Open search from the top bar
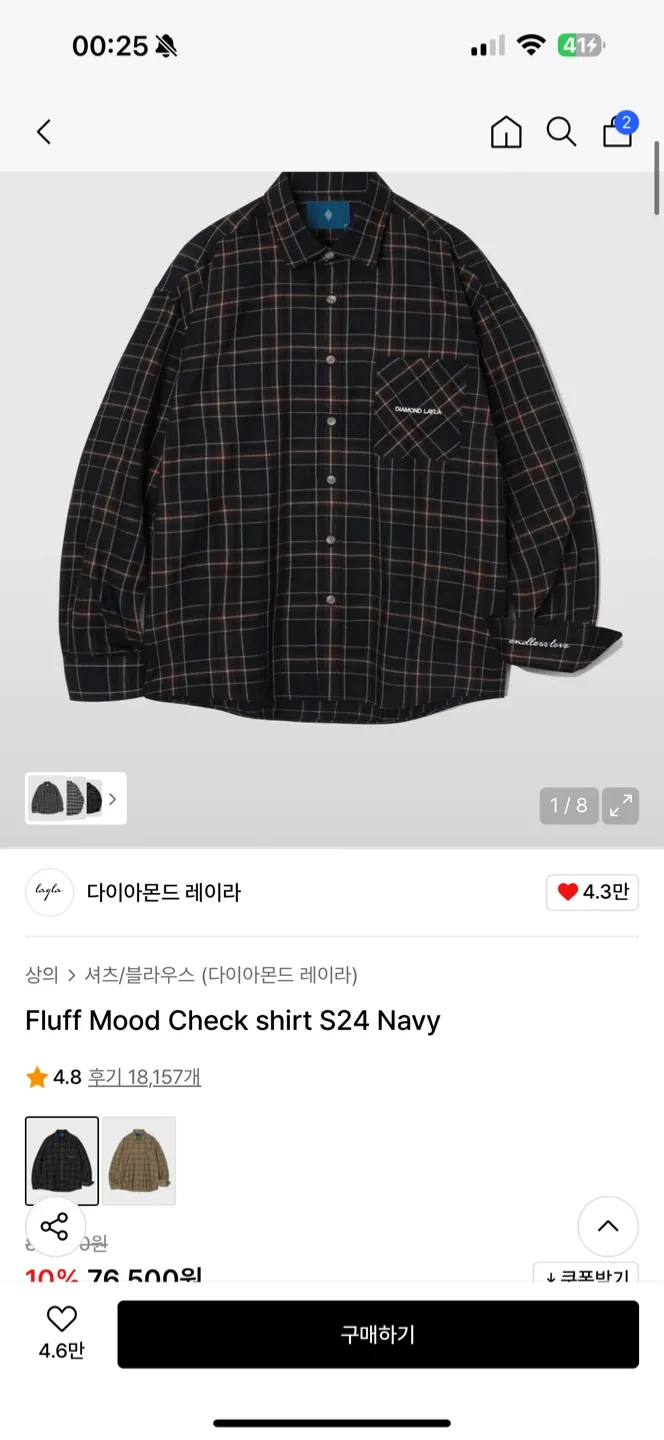664x1440 pixels. 561,132
